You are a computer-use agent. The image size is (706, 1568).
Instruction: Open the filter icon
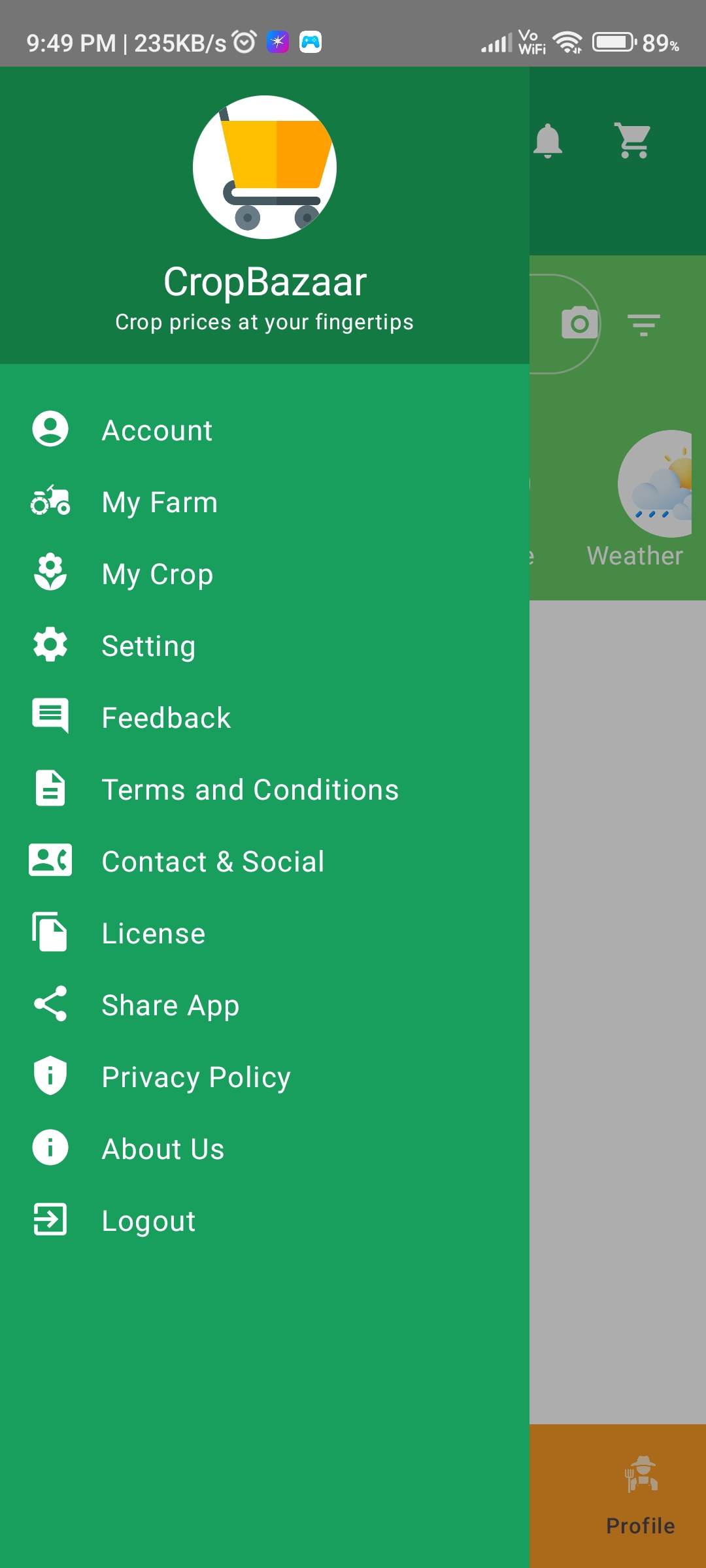[644, 324]
